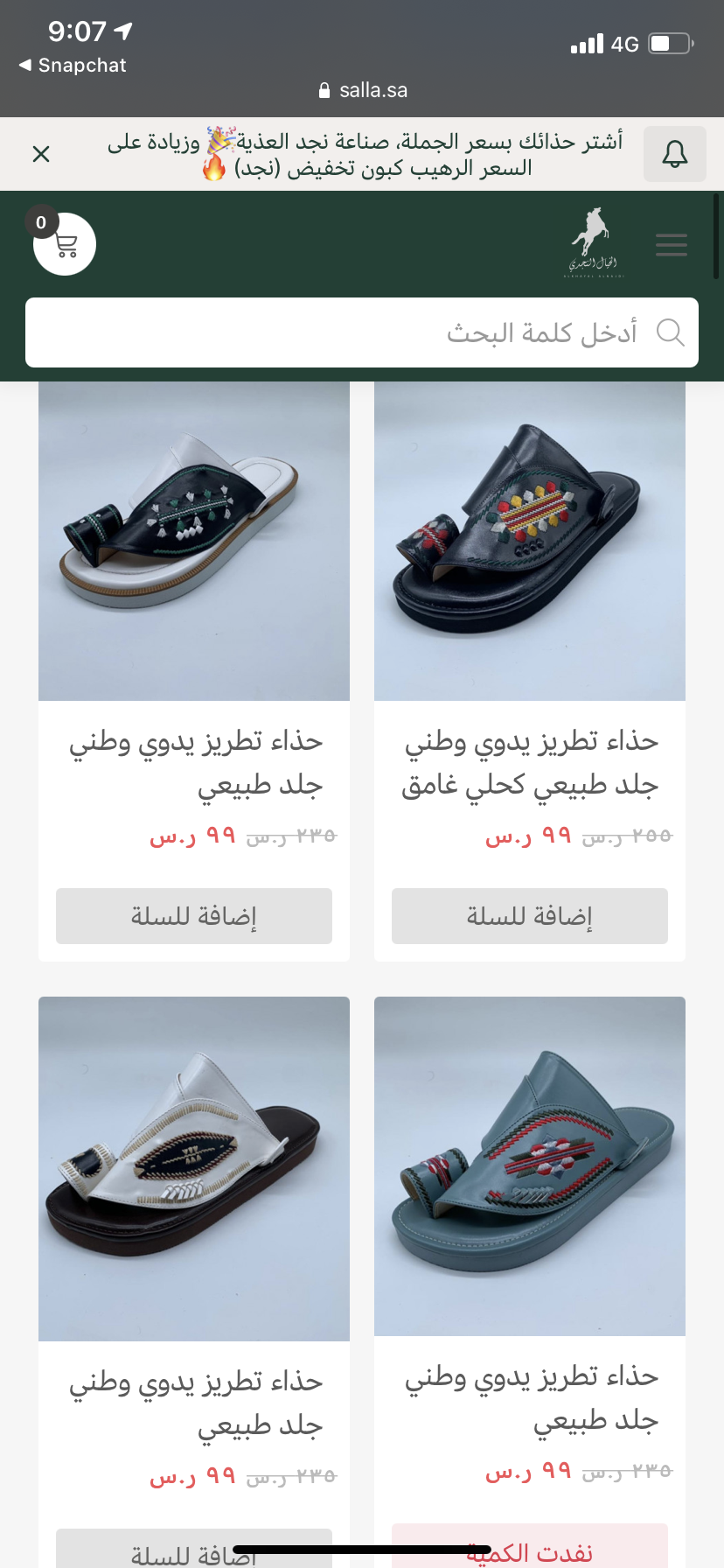Screen dimensions: 724x1568
Task: Dismiss the promotional banner with X
Action: pos(41,154)
